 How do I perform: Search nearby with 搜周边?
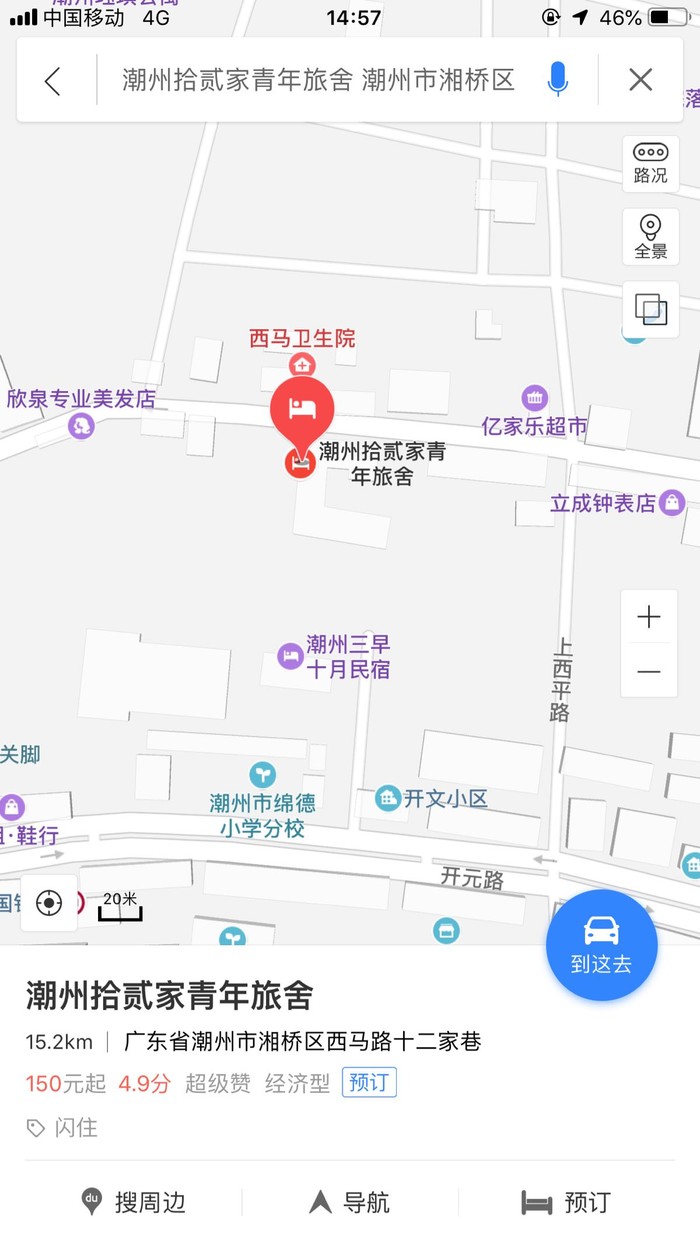[x=134, y=1202]
